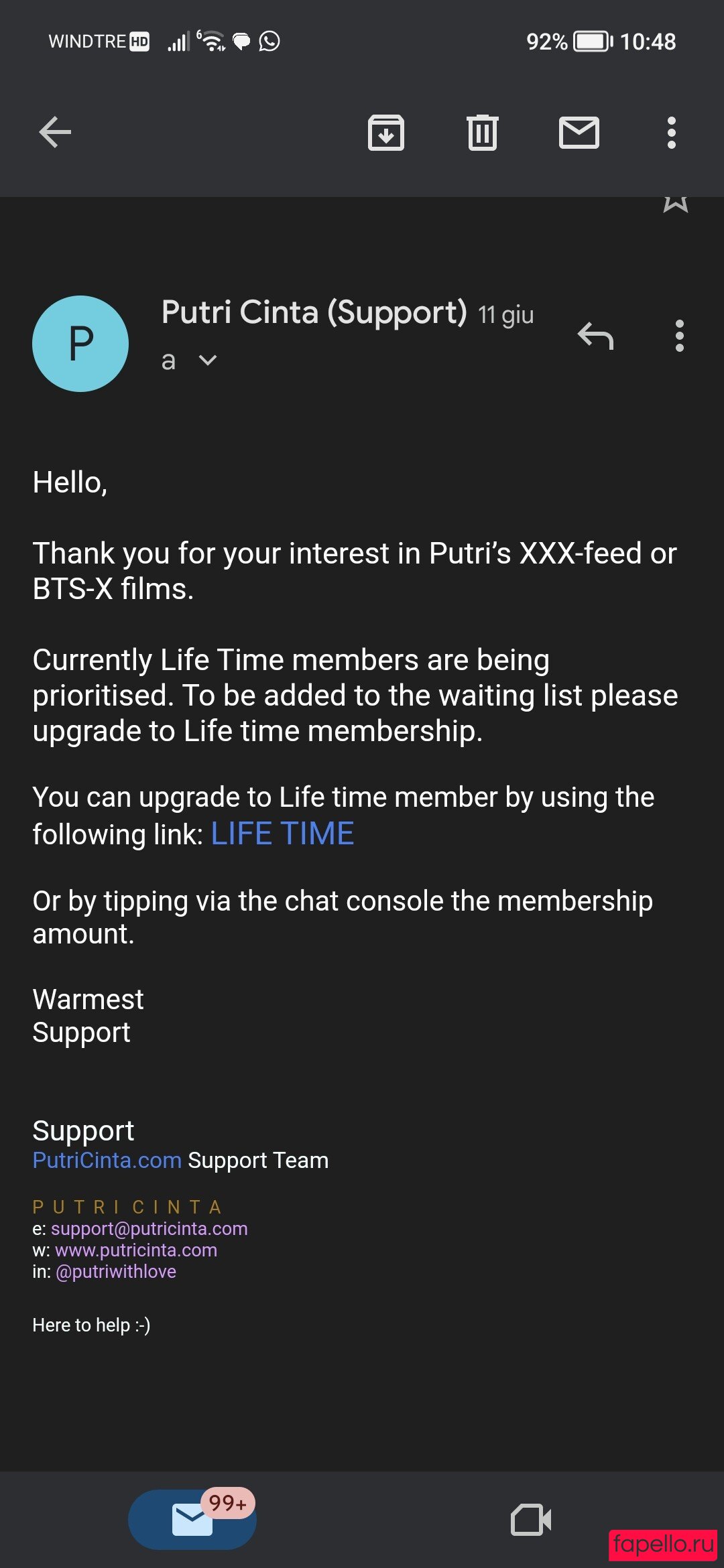Open the message options next to reply
Viewport: 724px width, 1568px height.
pyautogui.click(x=680, y=336)
